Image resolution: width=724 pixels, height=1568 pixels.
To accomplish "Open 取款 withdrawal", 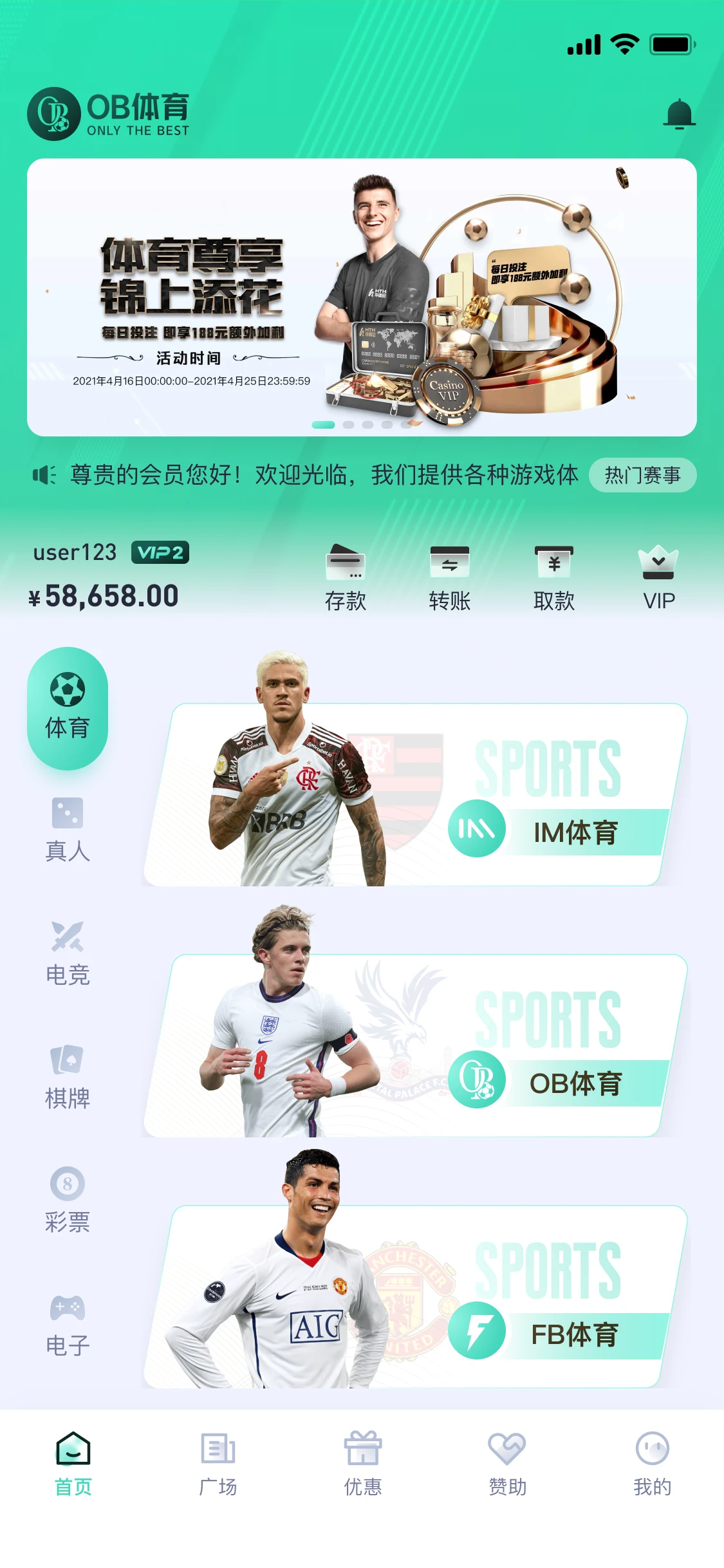I will click(x=554, y=577).
